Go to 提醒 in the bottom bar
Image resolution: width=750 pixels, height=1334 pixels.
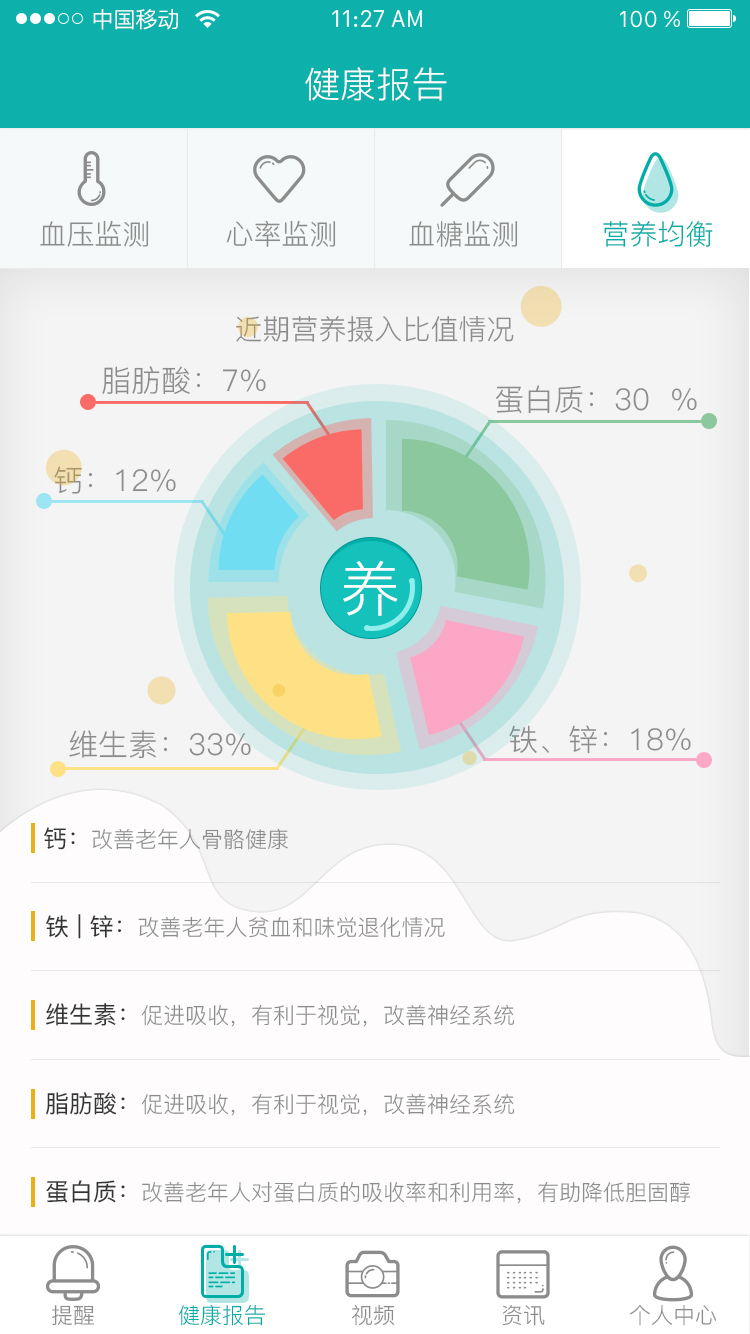point(73,1285)
